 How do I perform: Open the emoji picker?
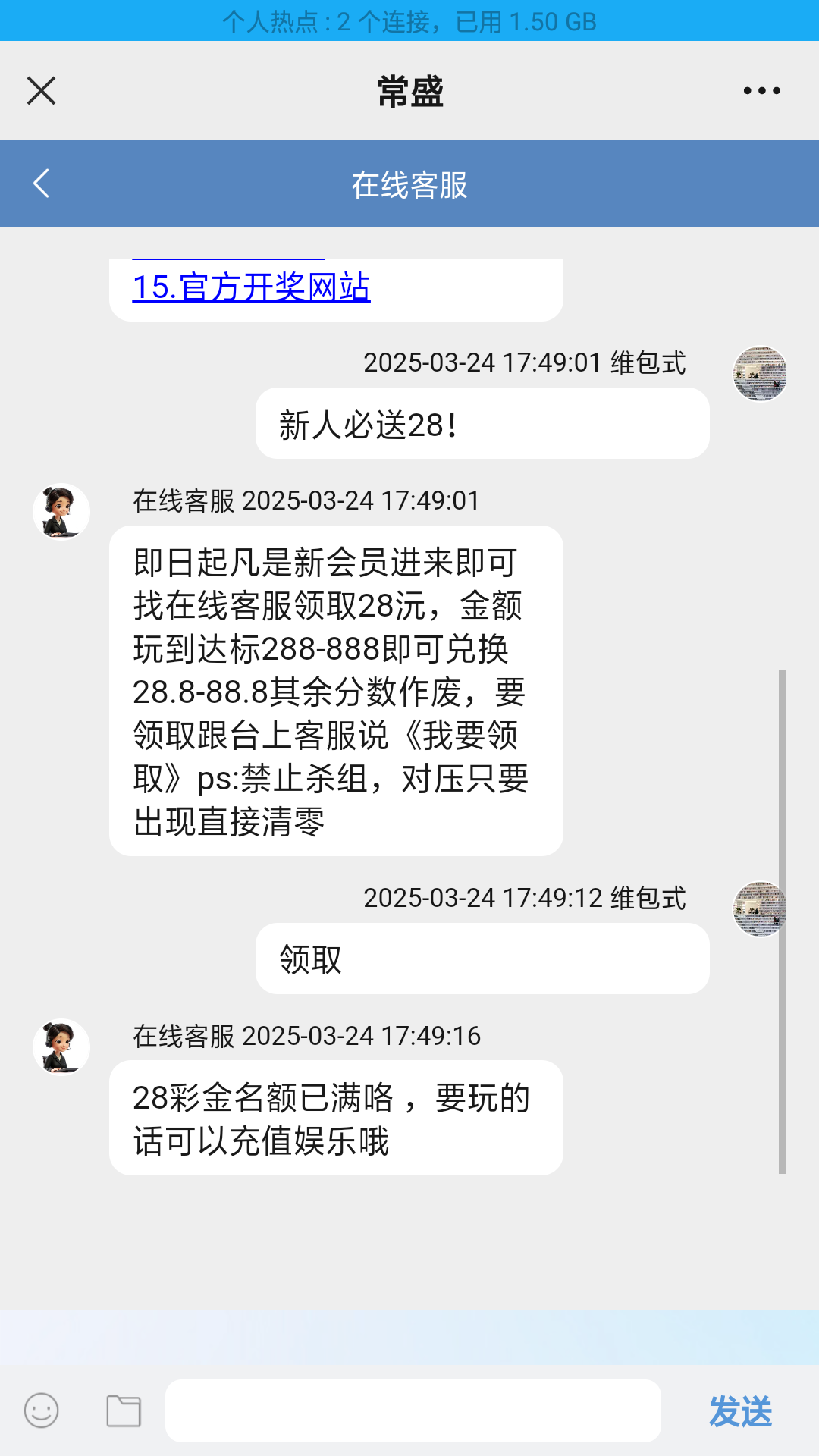click(x=41, y=1411)
